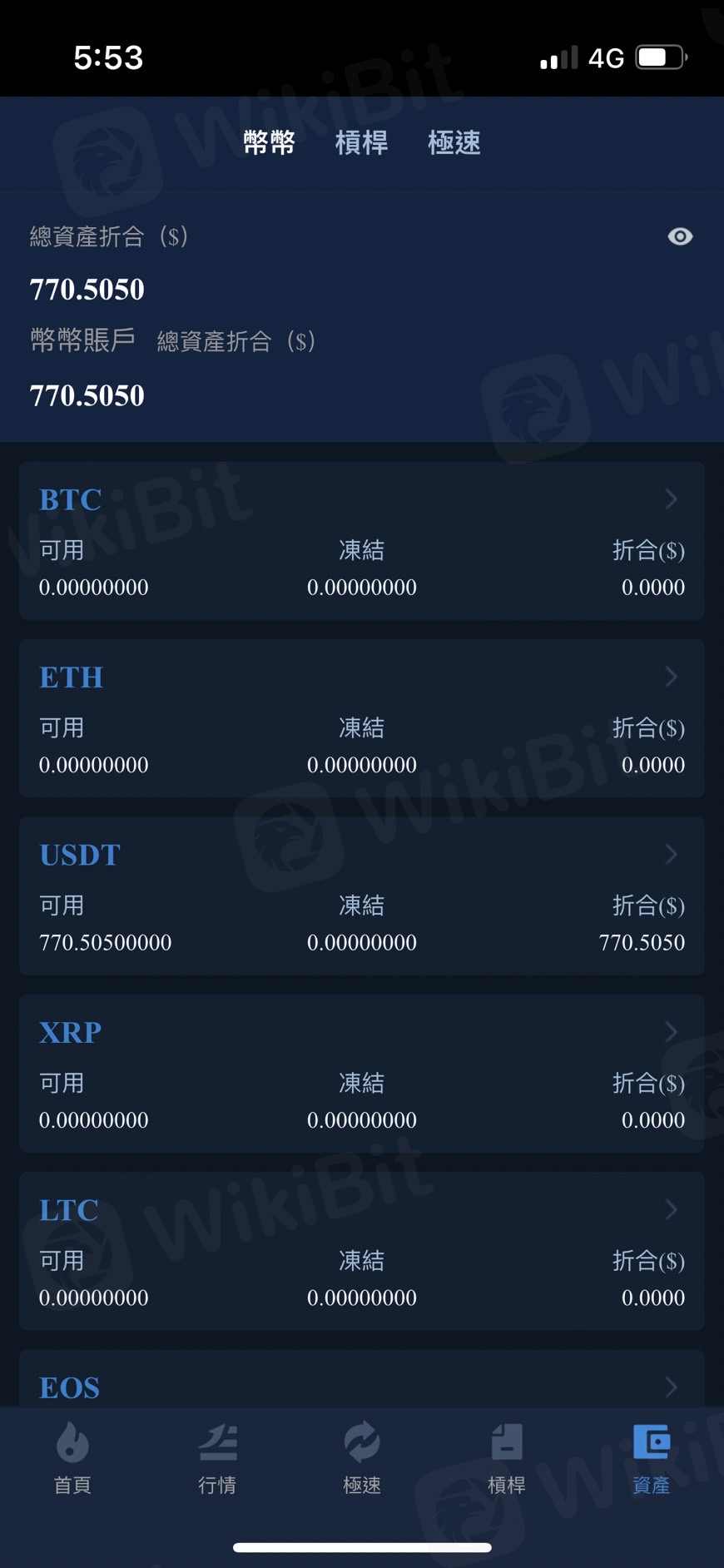Hide total assets with the eye icon
The image size is (724, 1568).
(x=680, y=237)
